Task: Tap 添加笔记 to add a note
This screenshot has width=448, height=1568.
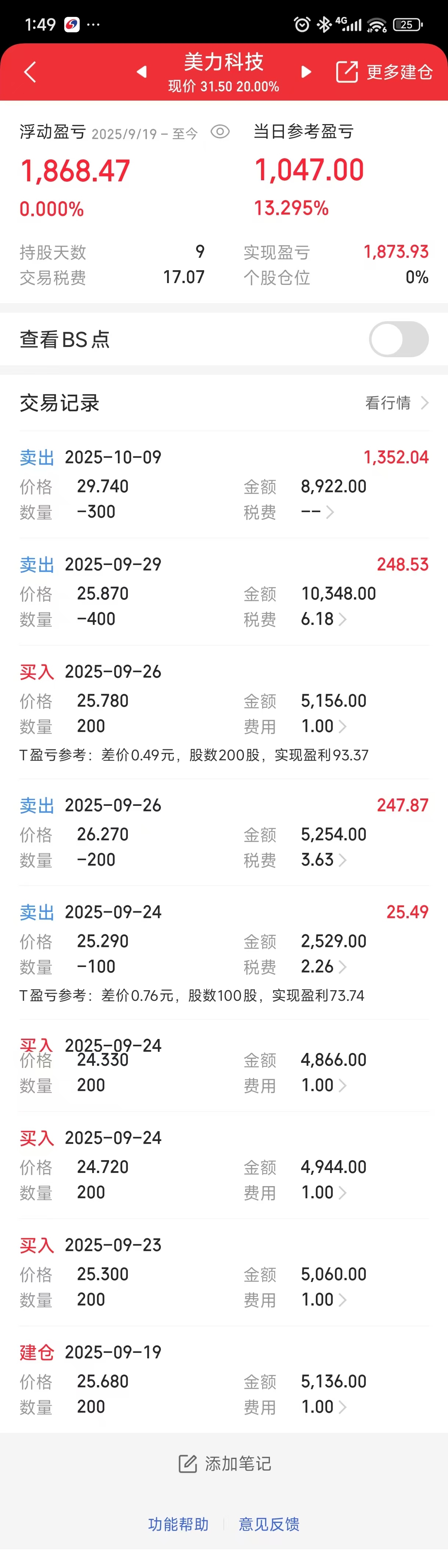Action: pos(225,1463)
